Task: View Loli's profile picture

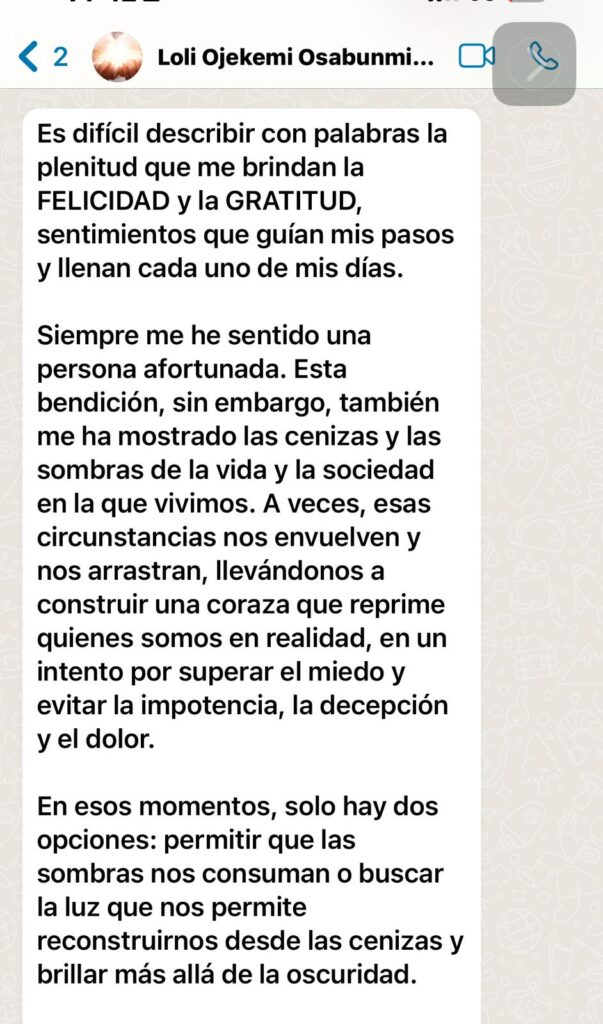Action: pos(116,57)
